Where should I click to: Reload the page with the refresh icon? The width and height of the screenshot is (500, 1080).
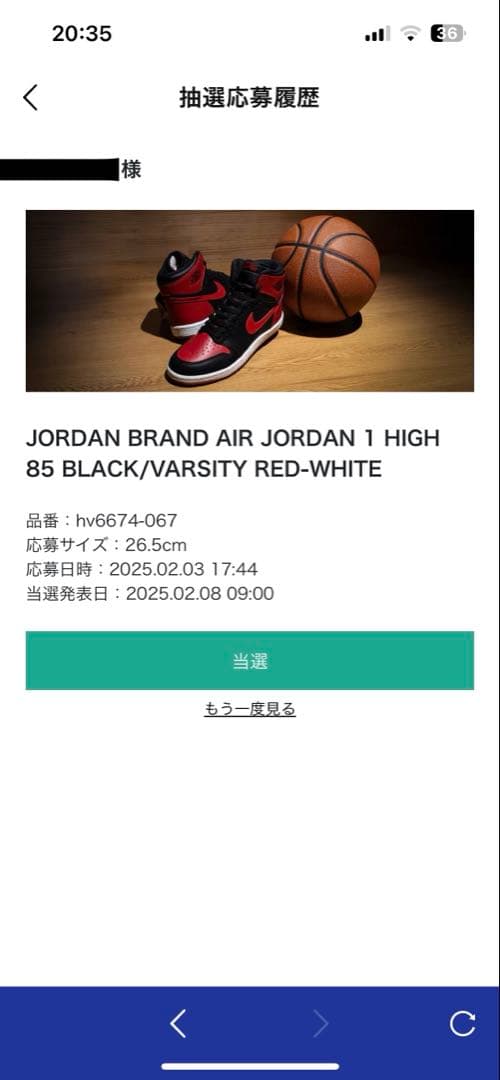click(x=462, y=1024)
